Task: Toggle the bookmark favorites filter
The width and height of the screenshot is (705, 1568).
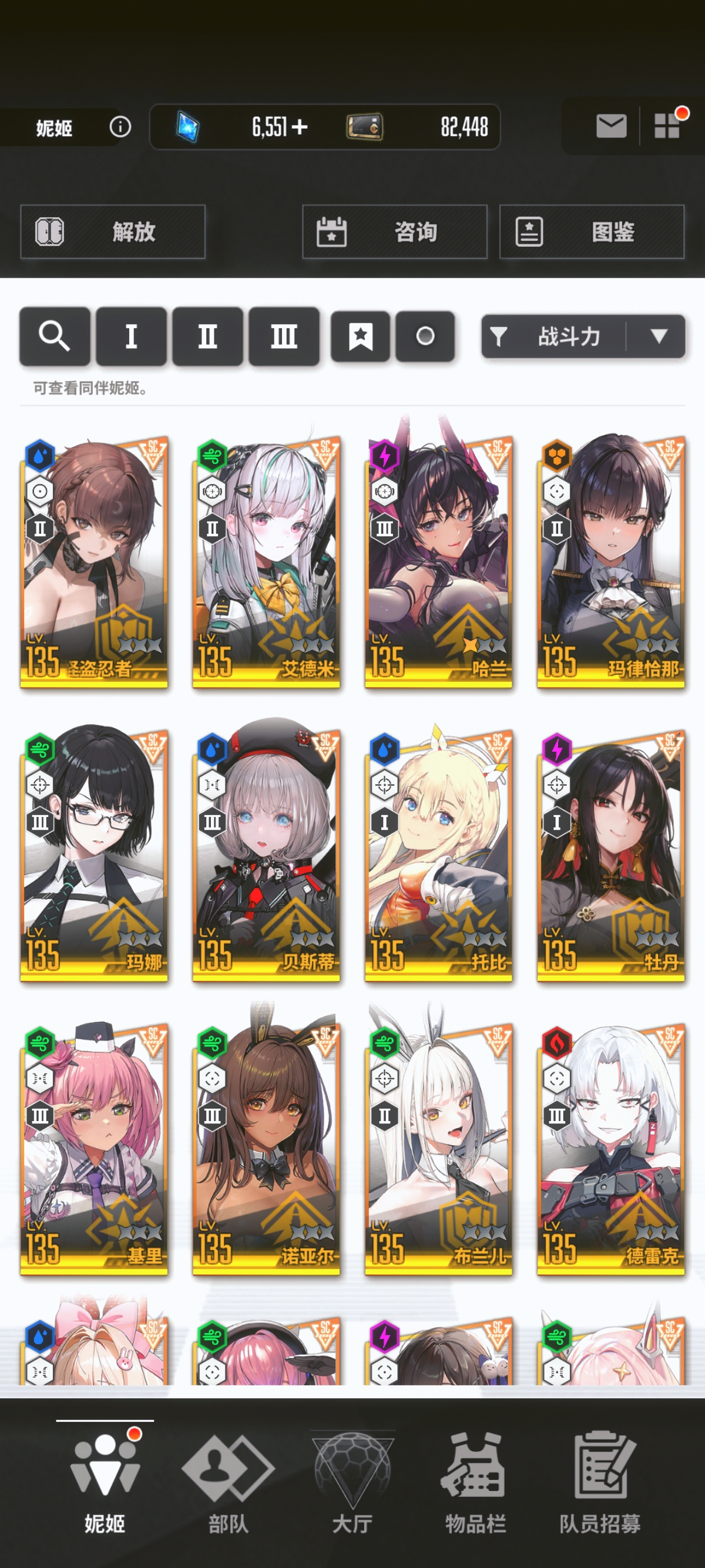Action: pyautogui.click(x=360, y=336)
